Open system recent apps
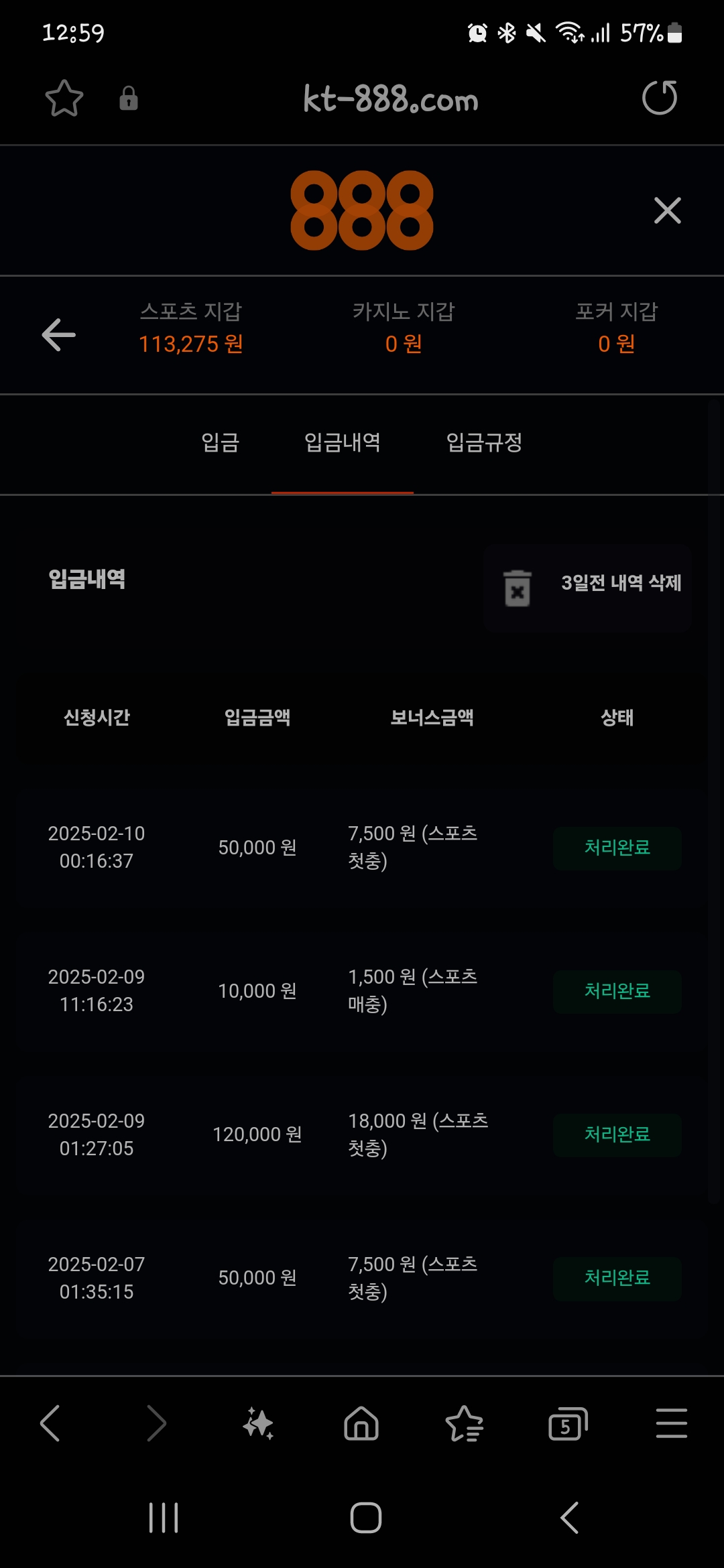 164,1518
